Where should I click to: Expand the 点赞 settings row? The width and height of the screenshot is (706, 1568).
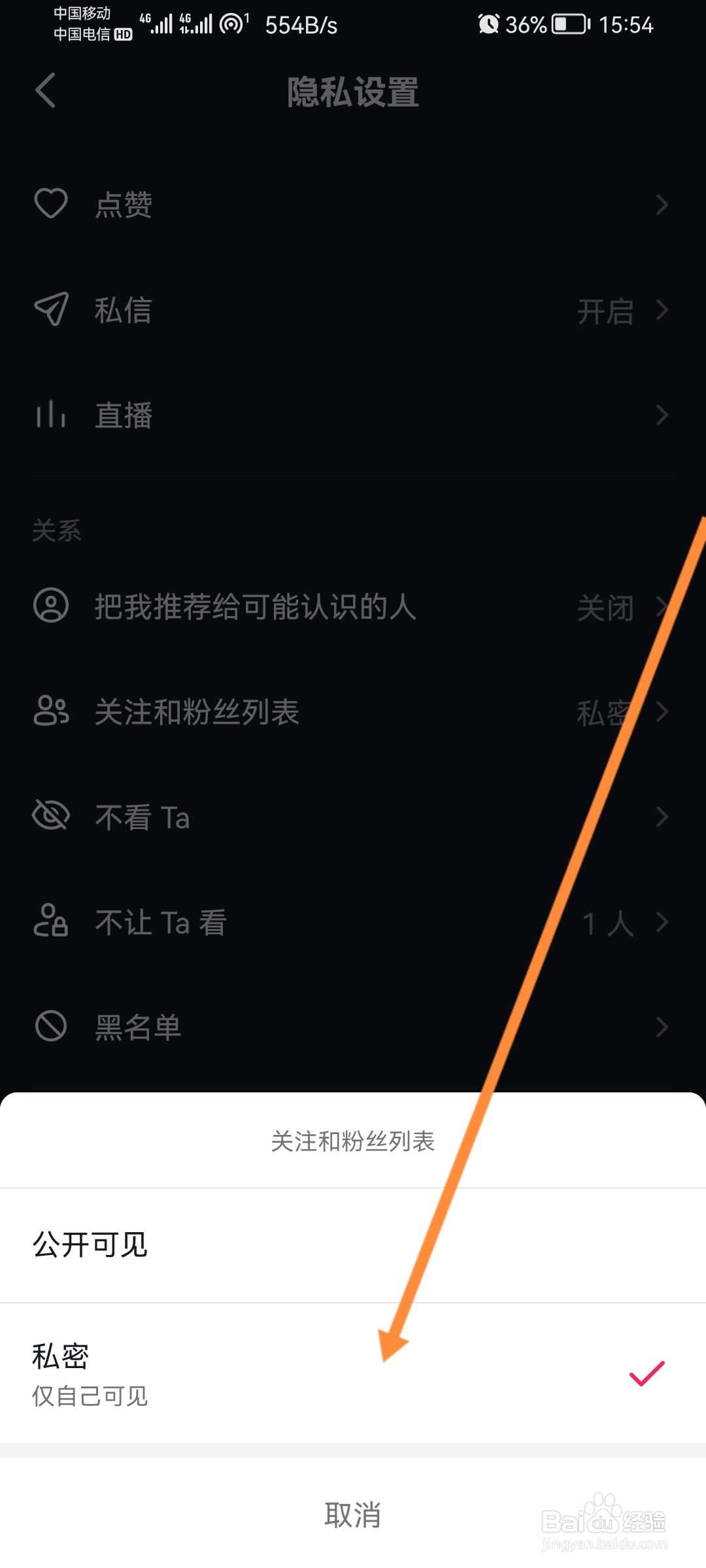click(x=662, y=204)
